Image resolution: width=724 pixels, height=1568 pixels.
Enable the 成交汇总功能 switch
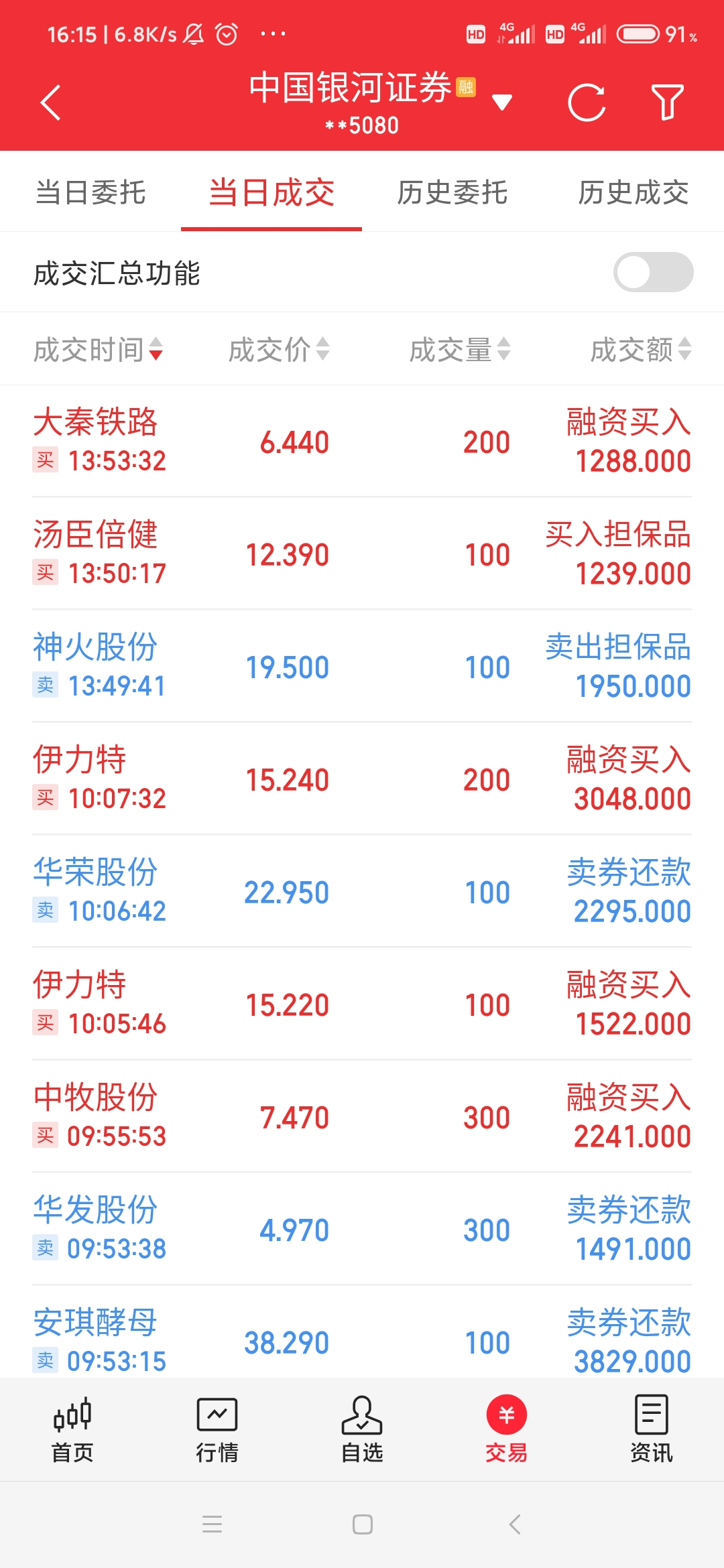coord(653,272)
